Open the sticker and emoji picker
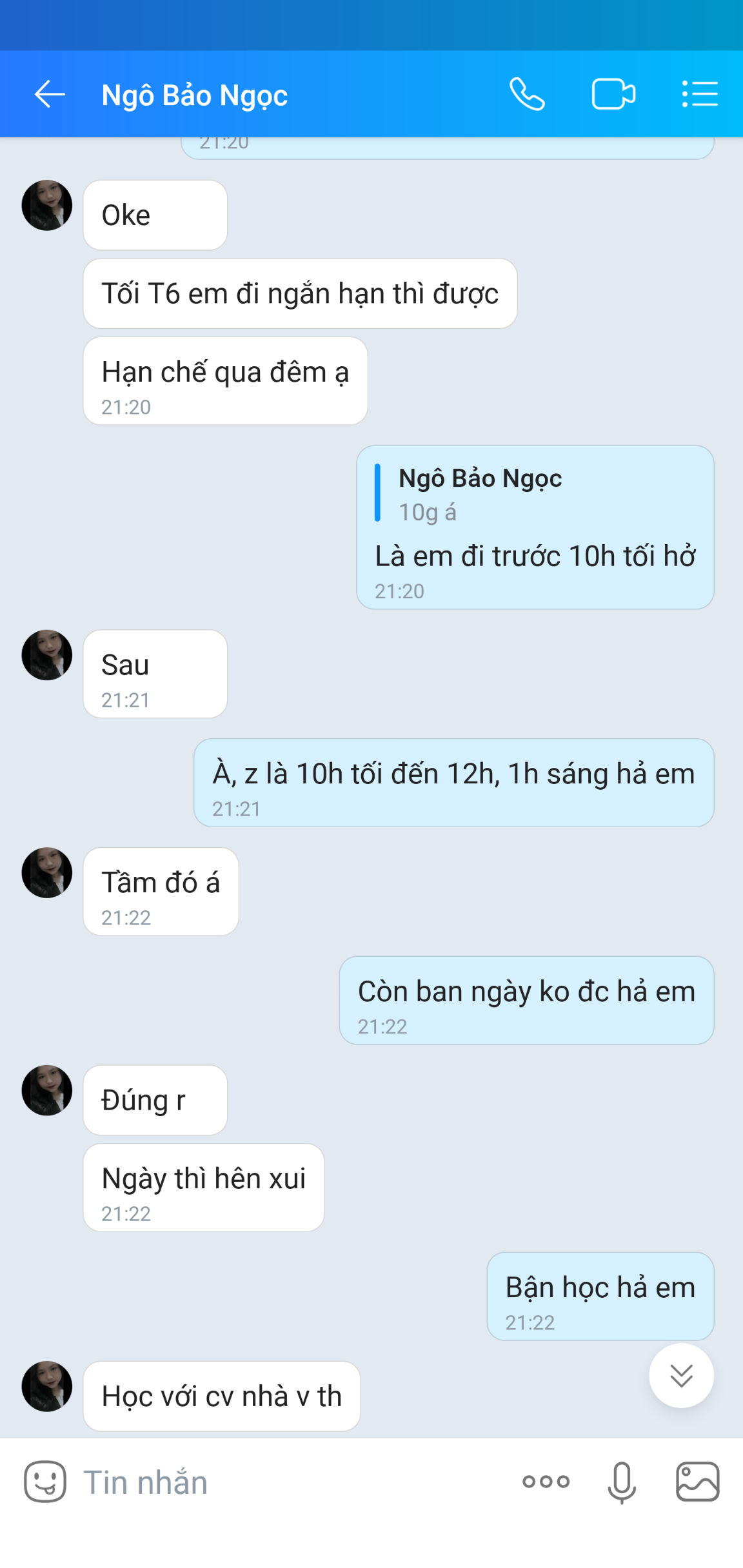The image size is (743, 1568). pos(45,1482)
